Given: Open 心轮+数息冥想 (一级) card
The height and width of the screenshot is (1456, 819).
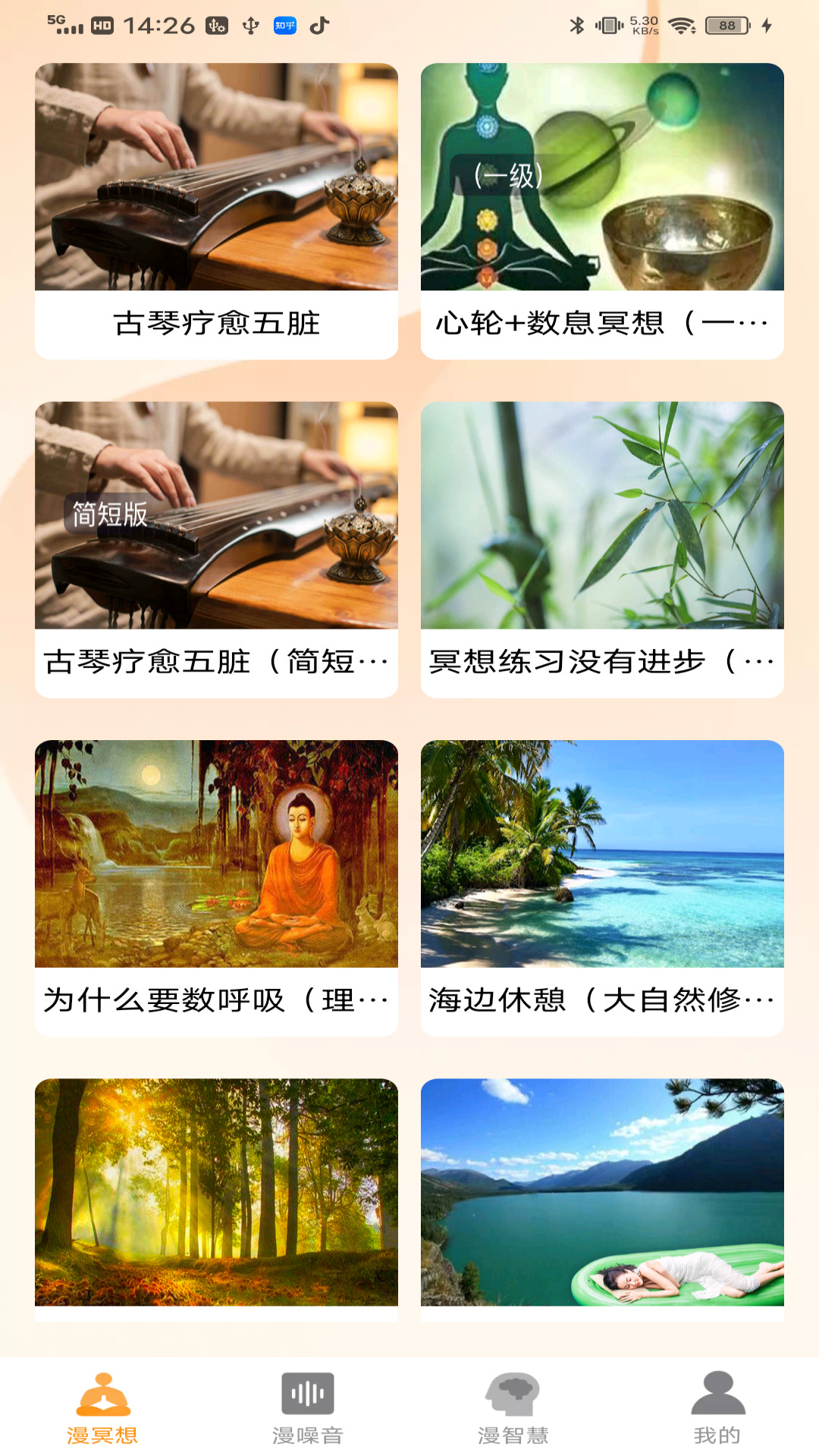Looking at the screenshot, I should [x=602, y=211].
